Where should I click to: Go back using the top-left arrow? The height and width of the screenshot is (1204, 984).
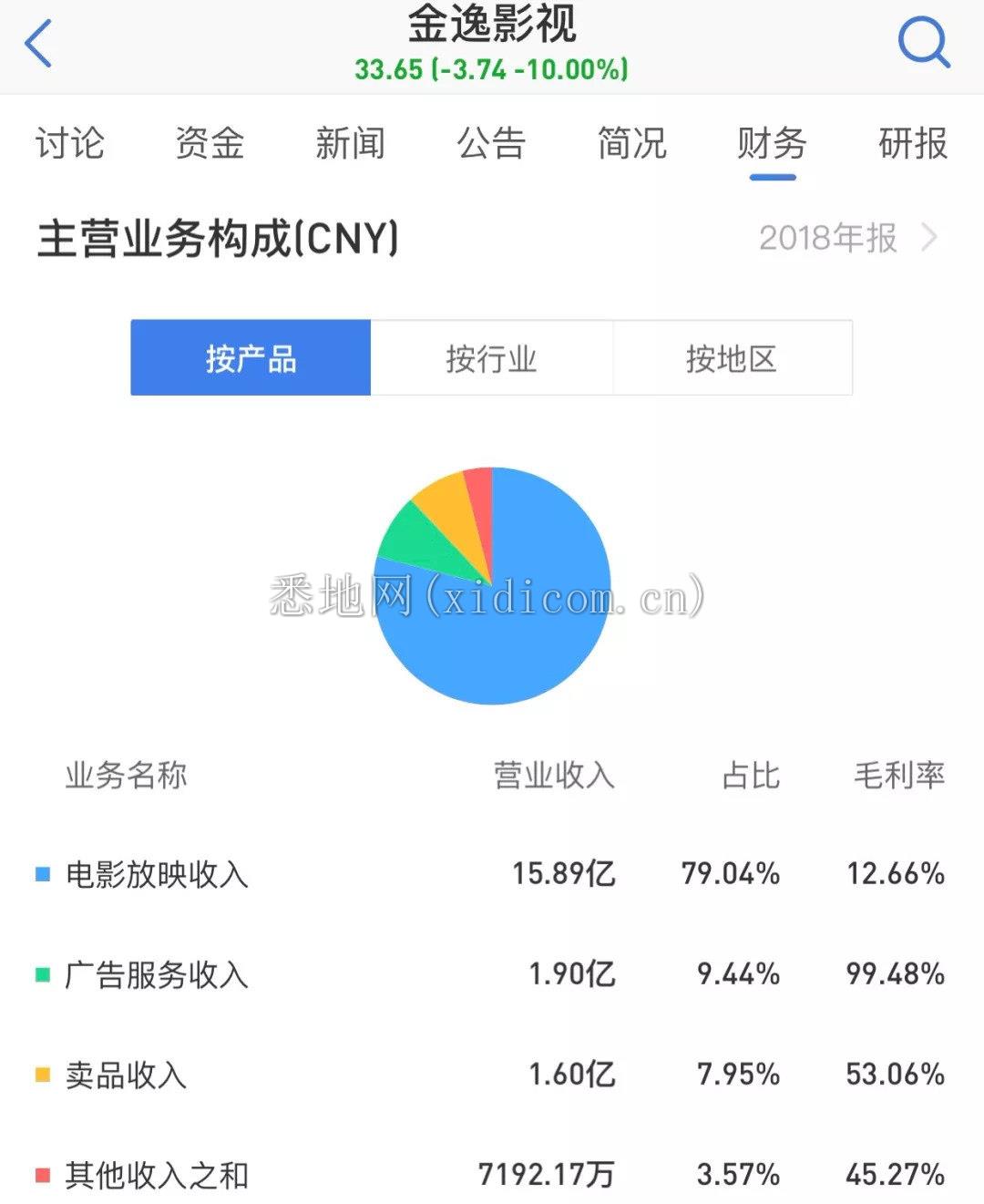coord(38,44)
